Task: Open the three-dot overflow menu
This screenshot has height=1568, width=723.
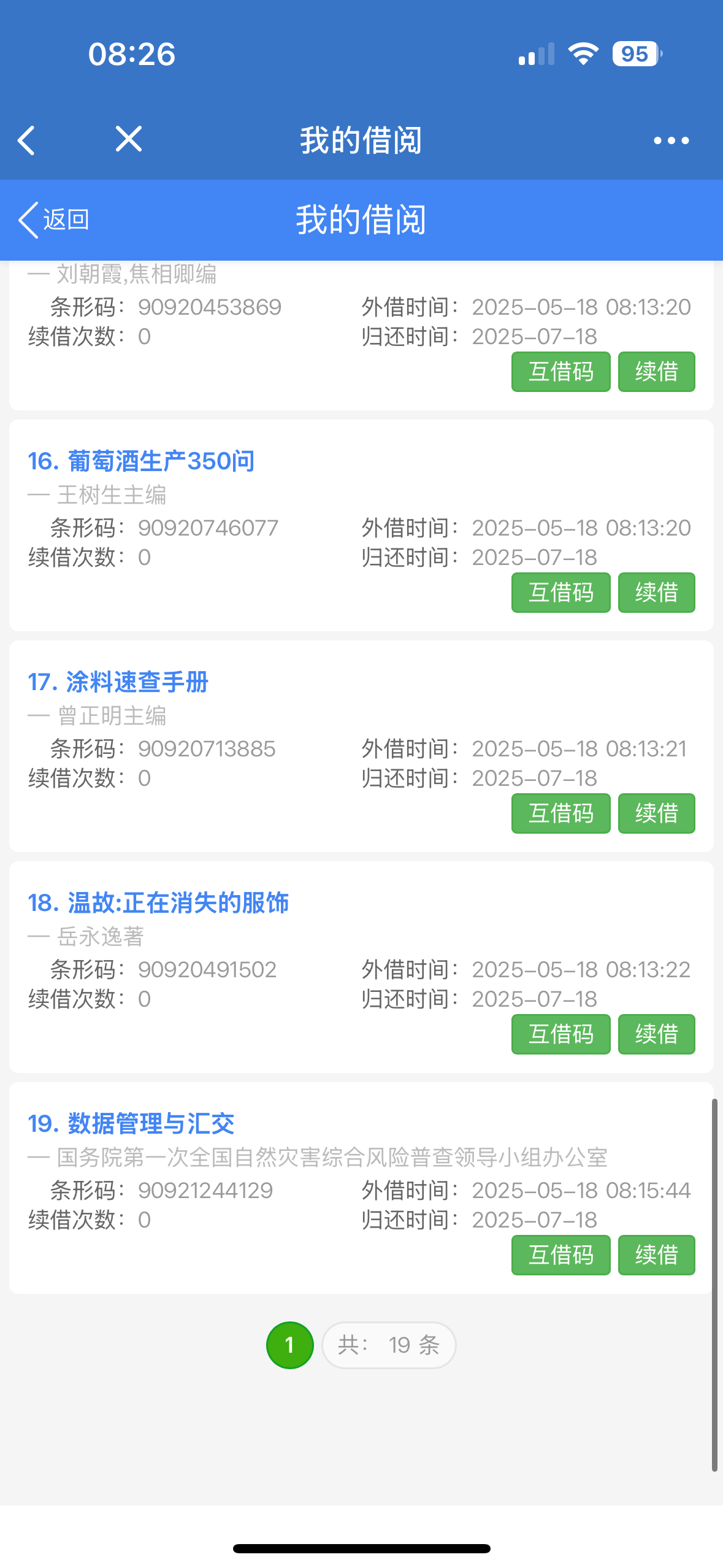Action: [671, 140]
